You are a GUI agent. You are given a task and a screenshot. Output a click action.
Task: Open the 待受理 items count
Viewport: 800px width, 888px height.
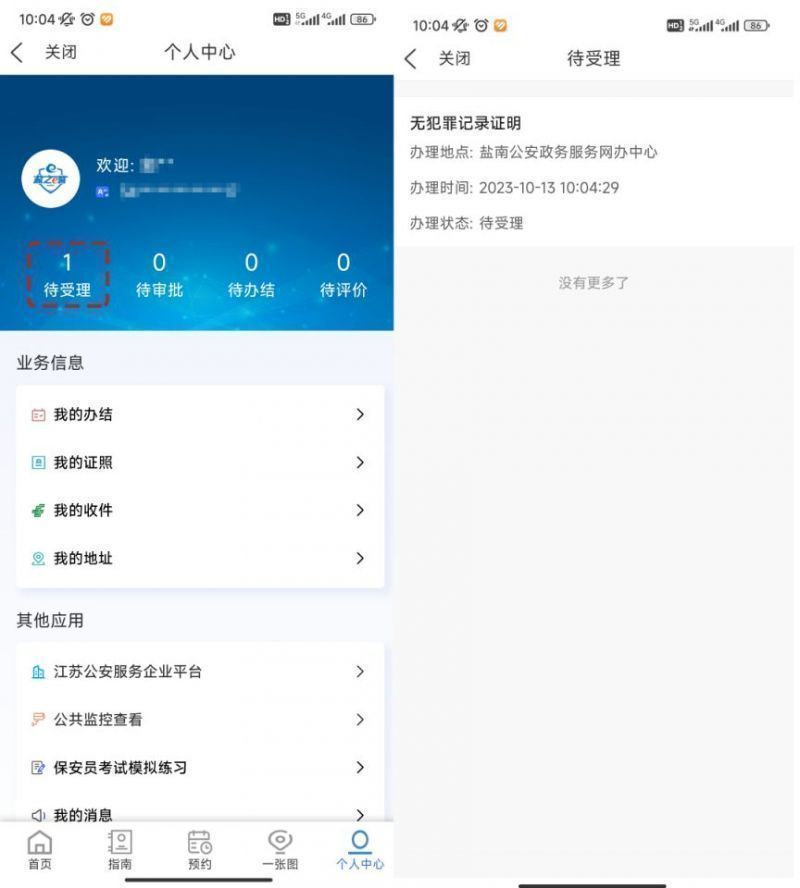click(x=67, y=275)
